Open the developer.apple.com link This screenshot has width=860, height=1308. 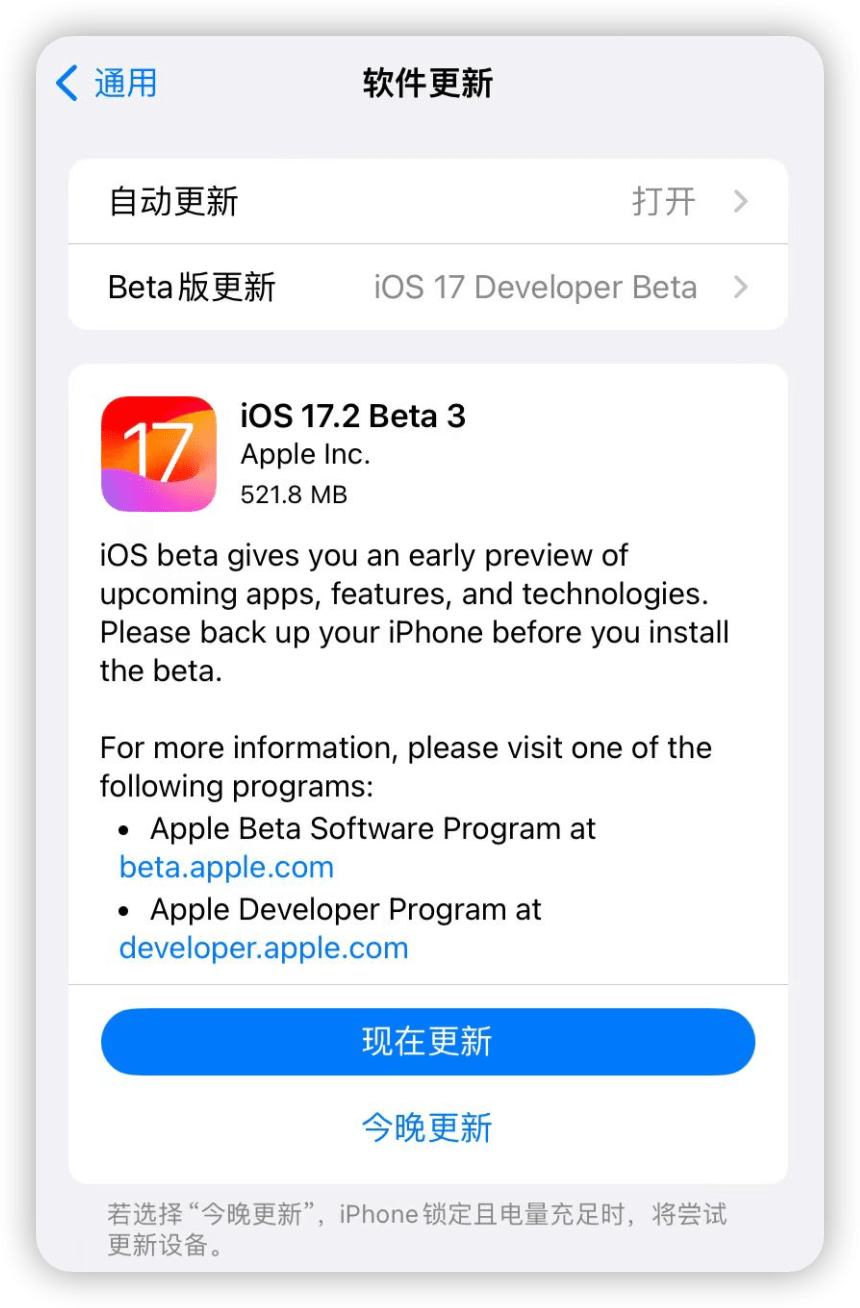click(264, 948)
